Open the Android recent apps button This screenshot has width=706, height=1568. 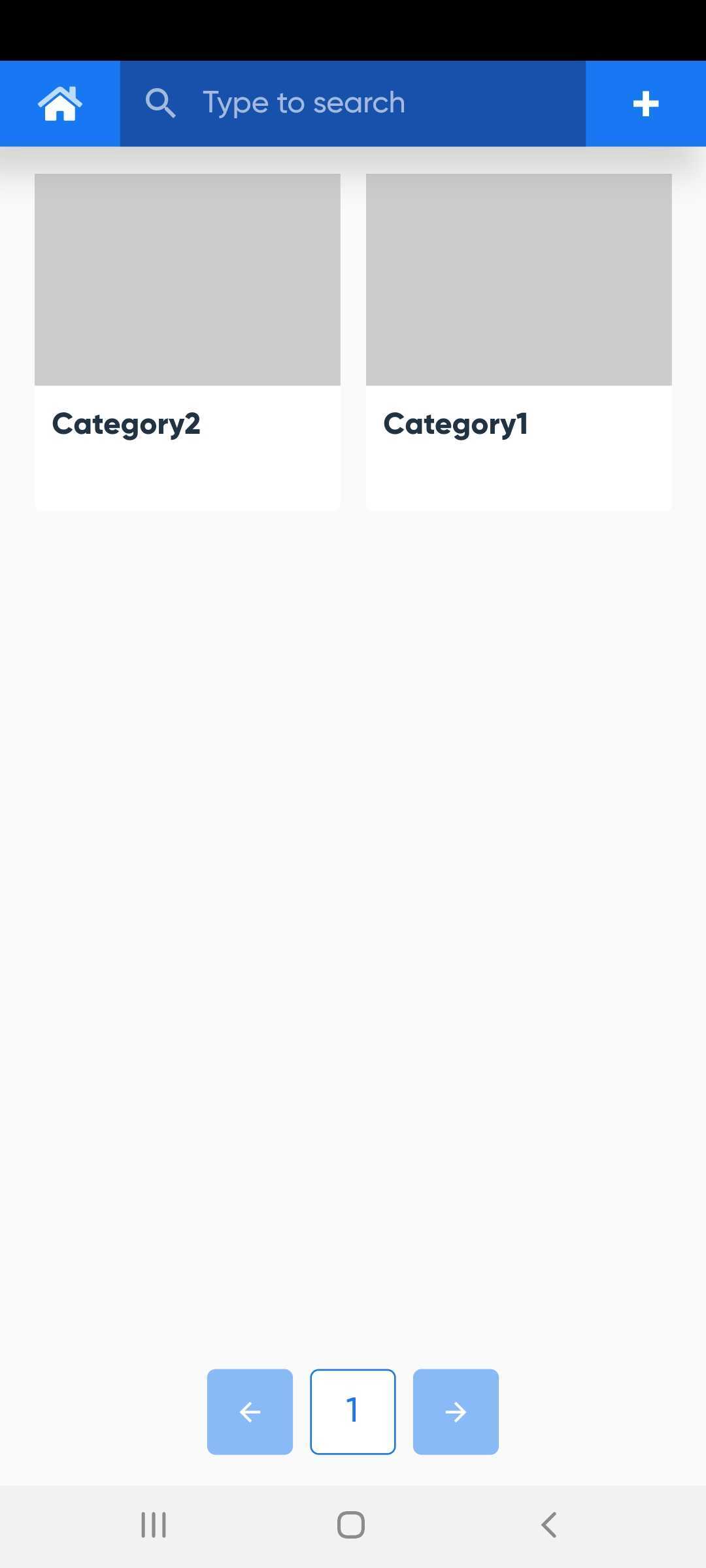(153, 1526)
